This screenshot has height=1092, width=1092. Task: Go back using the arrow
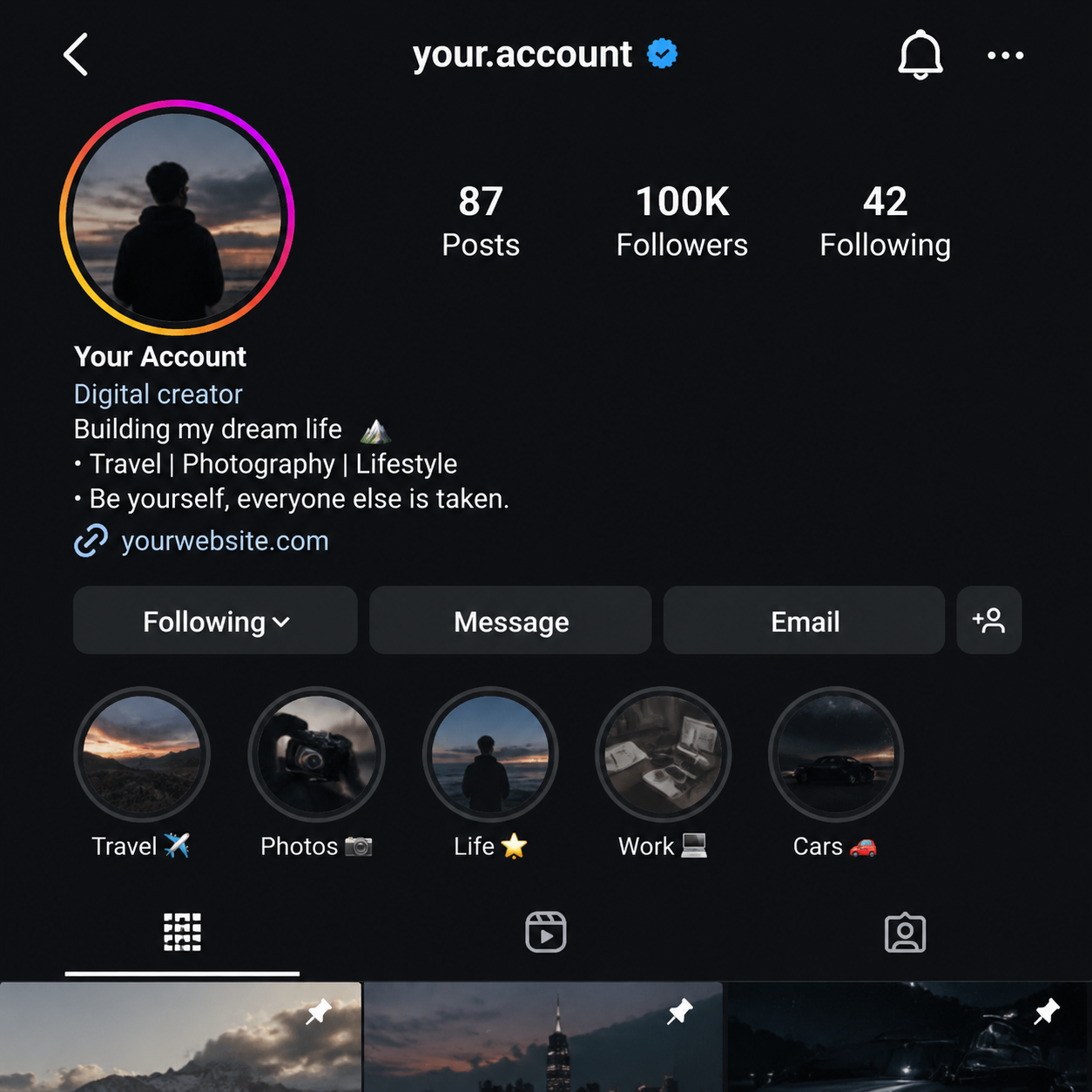tap(76, 55)
